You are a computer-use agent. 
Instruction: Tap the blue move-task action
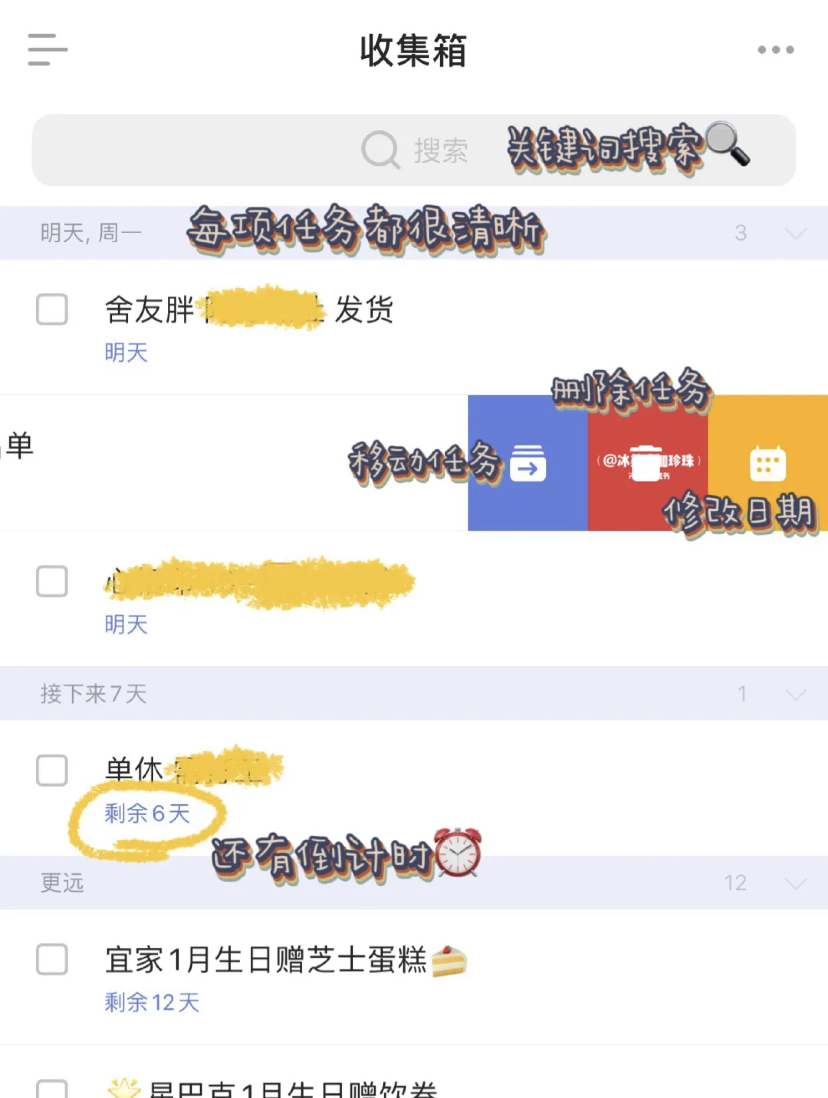point(528,463)
